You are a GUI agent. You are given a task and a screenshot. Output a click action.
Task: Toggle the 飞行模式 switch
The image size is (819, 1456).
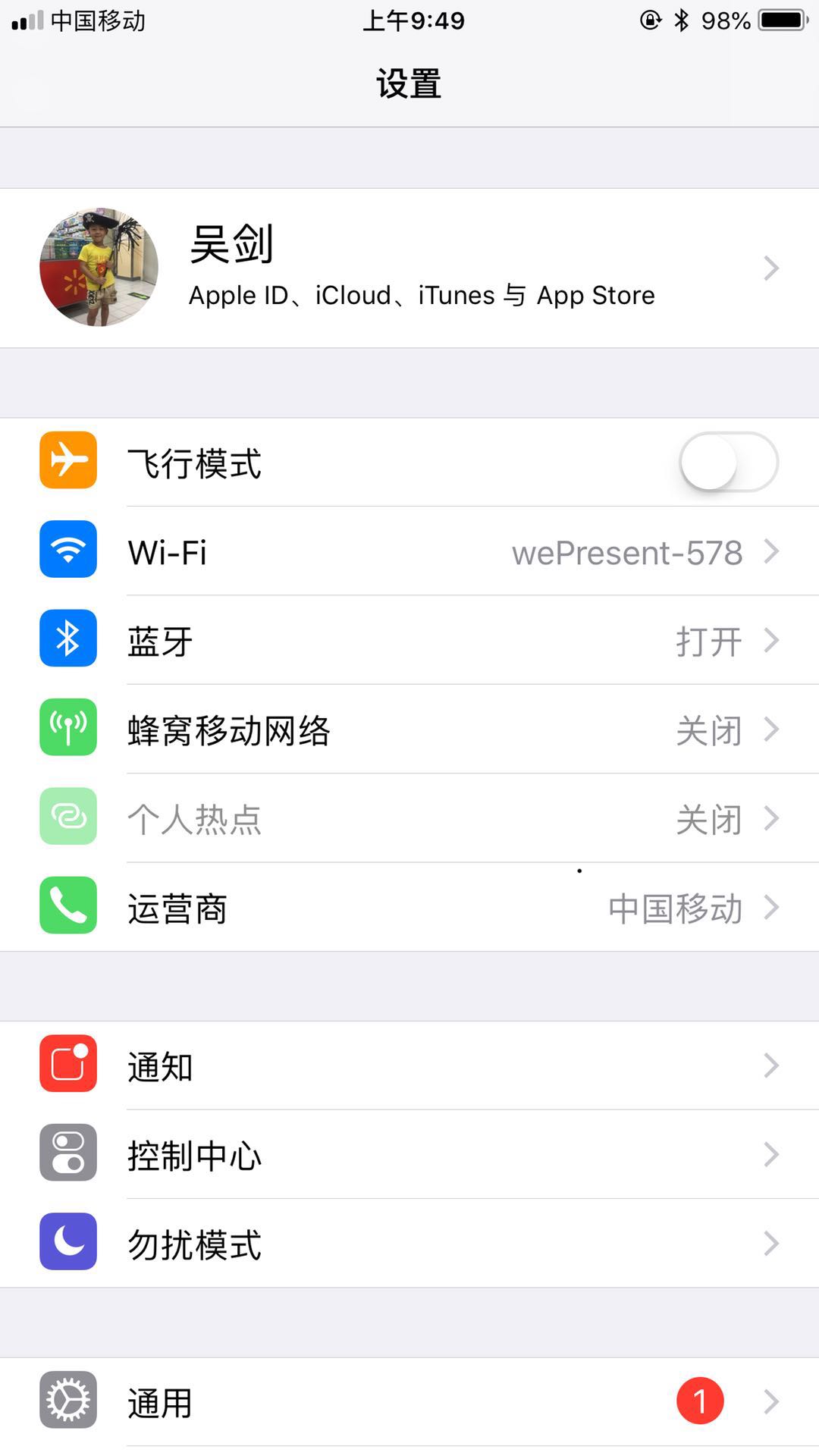(728, 462)
